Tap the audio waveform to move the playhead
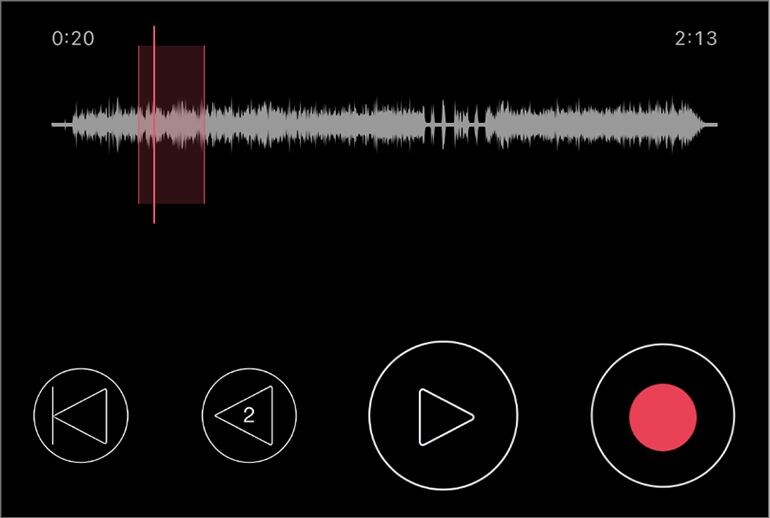Viewport: 770px width, 518px height. coord(400,125)
